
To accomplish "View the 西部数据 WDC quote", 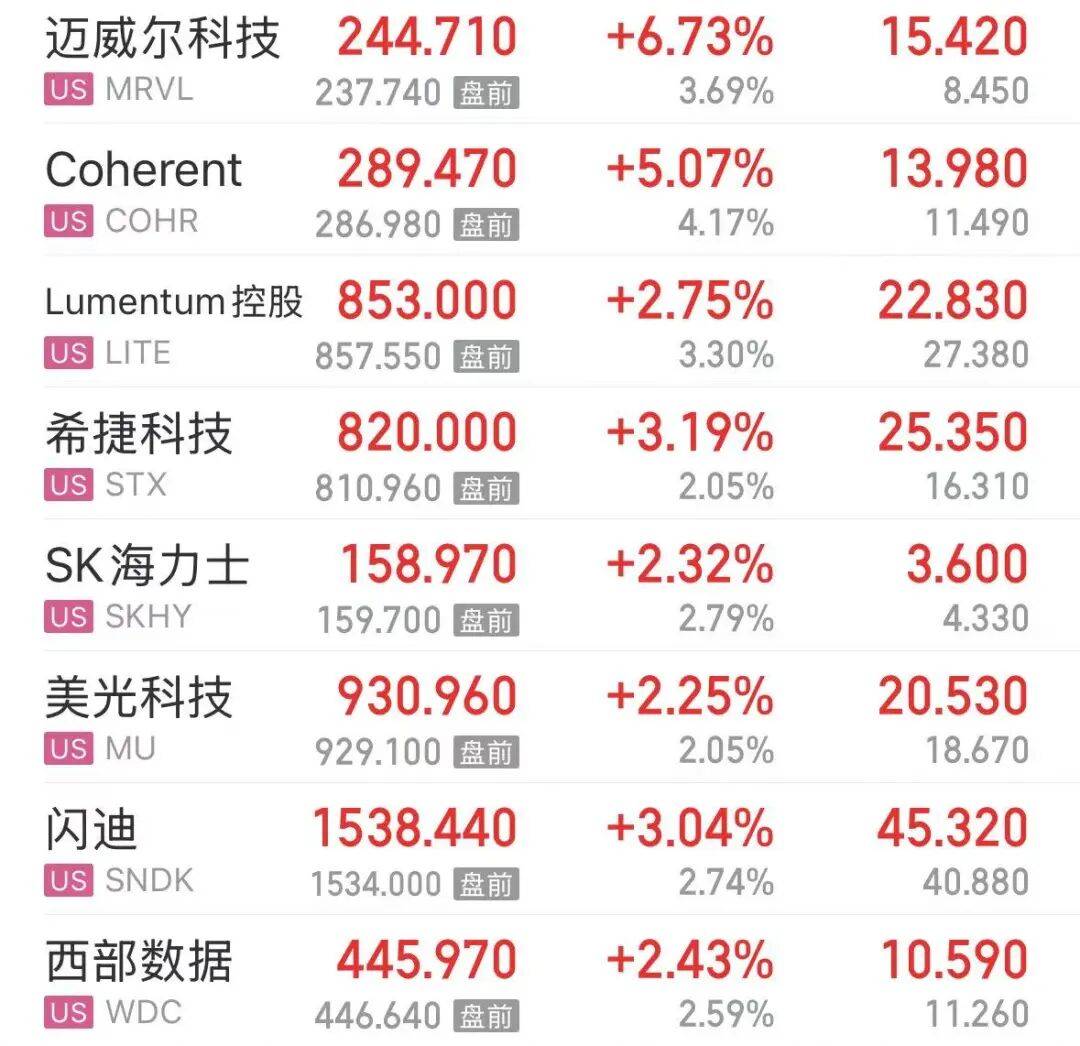I will point(540,981).
